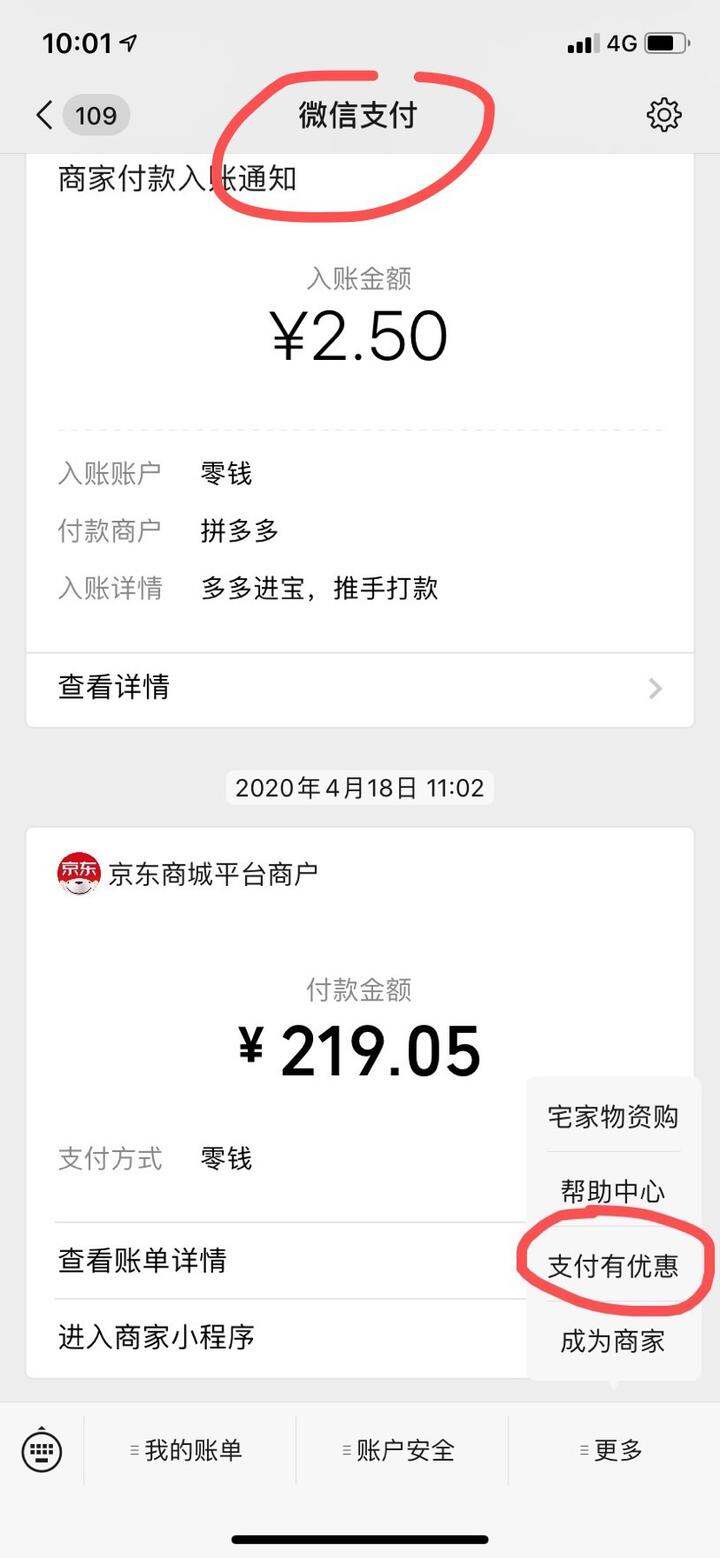Select 宅家物资购 from the popup menu
The image size is (720, 1558).
click(613, 1117)
